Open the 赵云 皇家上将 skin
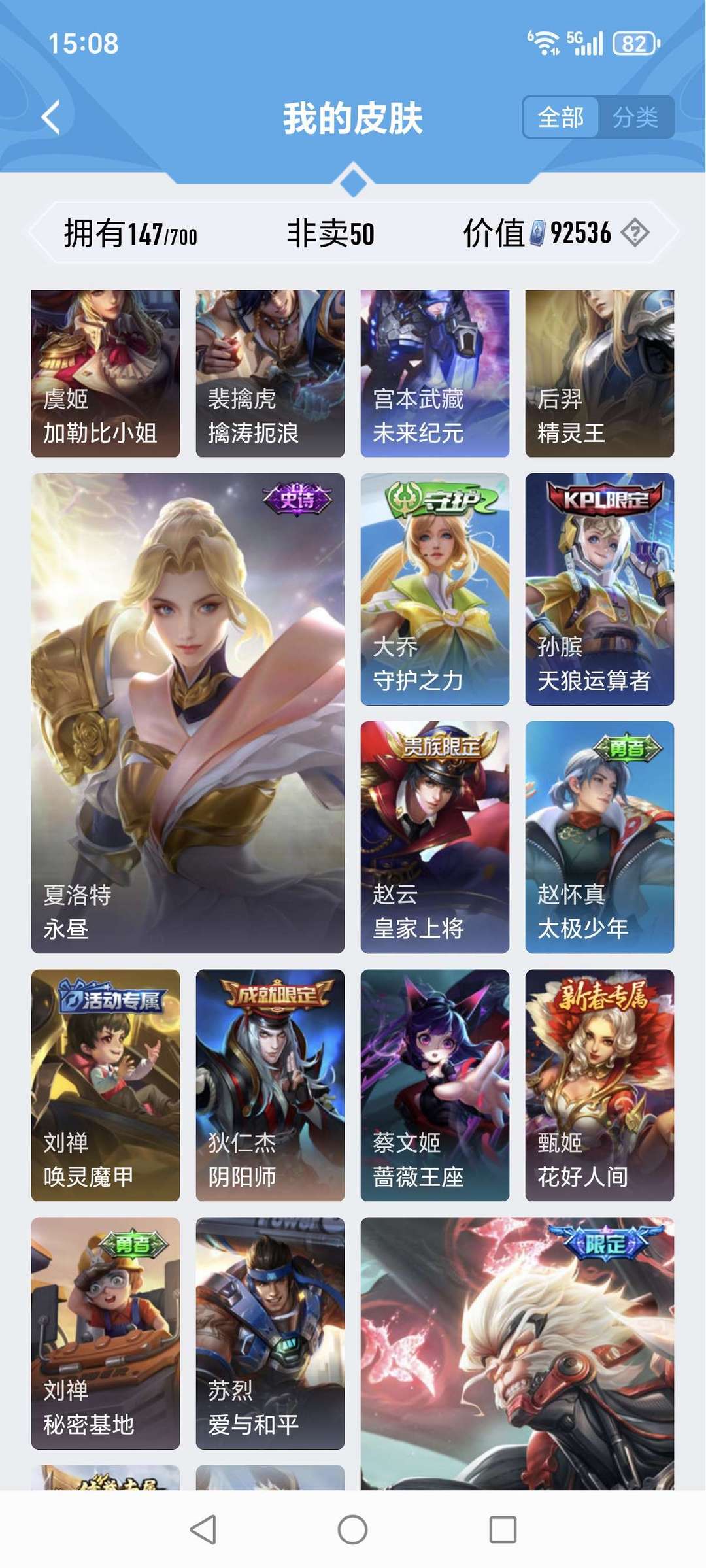706x1568 pixels. pos(435,837)
